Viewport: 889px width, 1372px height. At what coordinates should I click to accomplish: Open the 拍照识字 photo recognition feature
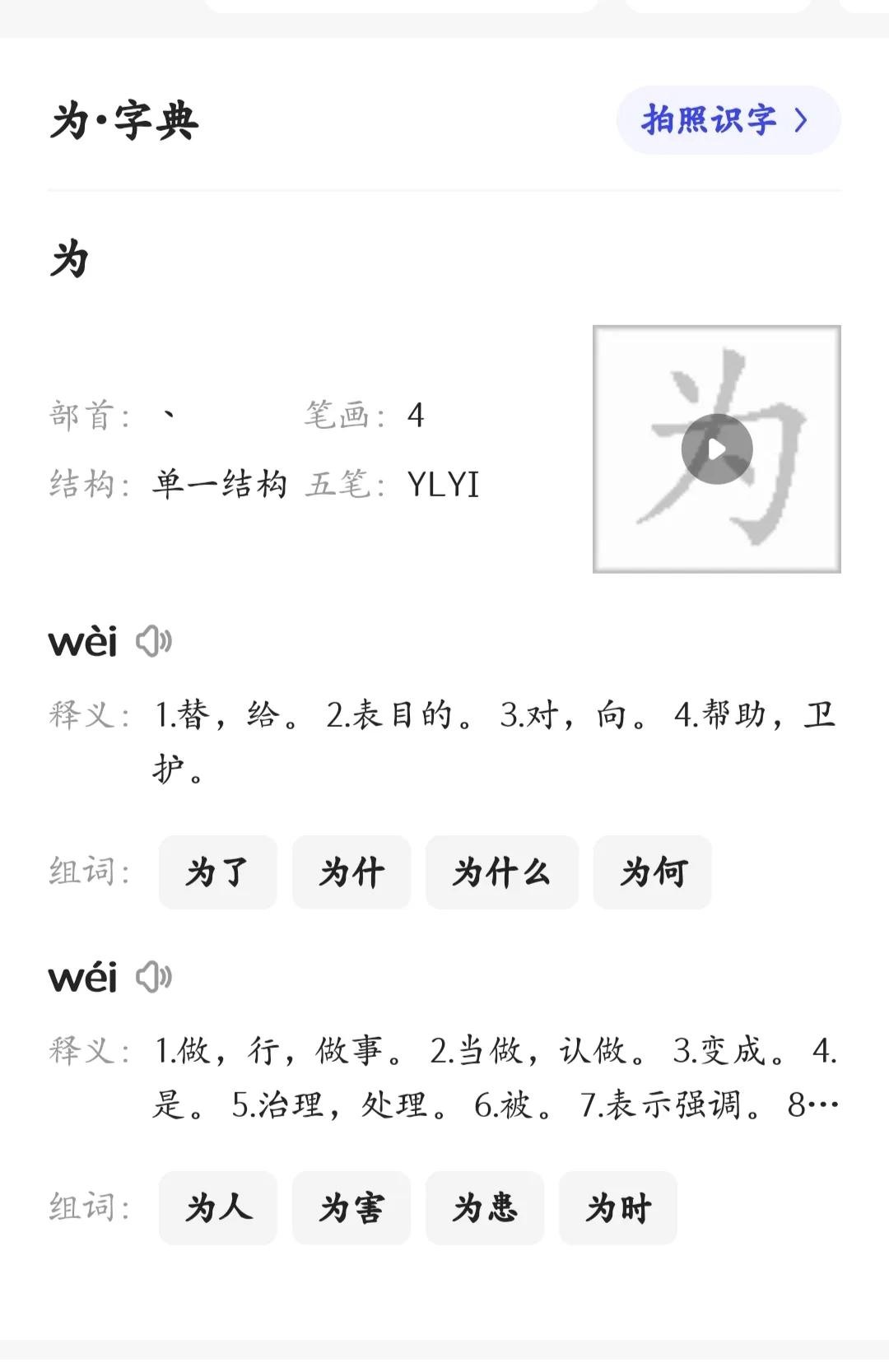click(728, 120)
